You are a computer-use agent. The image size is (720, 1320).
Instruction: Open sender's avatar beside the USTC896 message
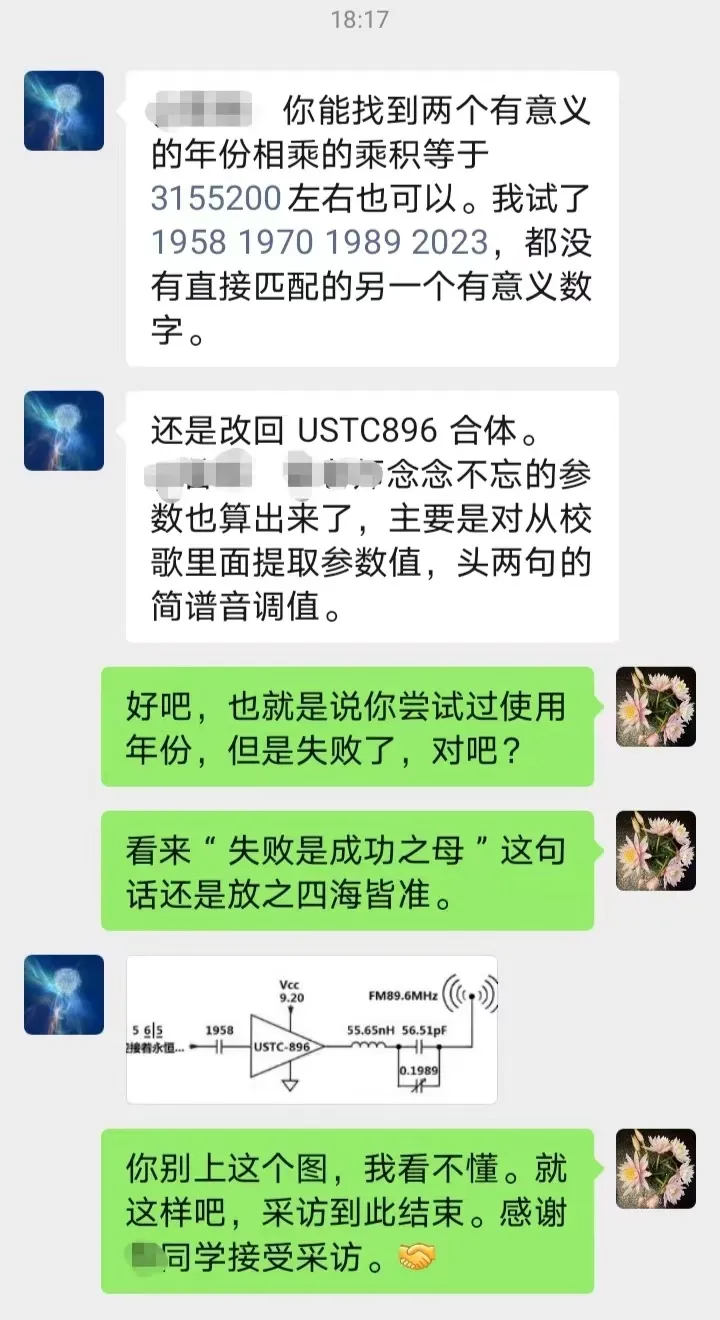[x=64, y=431]
